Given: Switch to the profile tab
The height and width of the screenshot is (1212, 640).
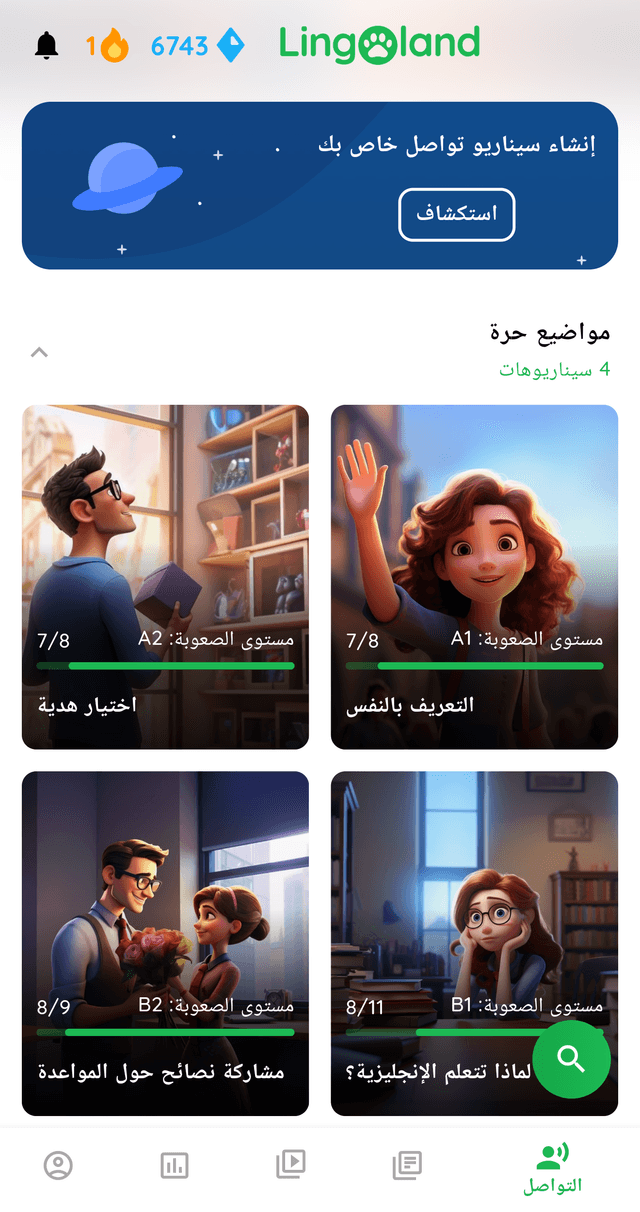Looking at the screenshot, I should 59,1164.
